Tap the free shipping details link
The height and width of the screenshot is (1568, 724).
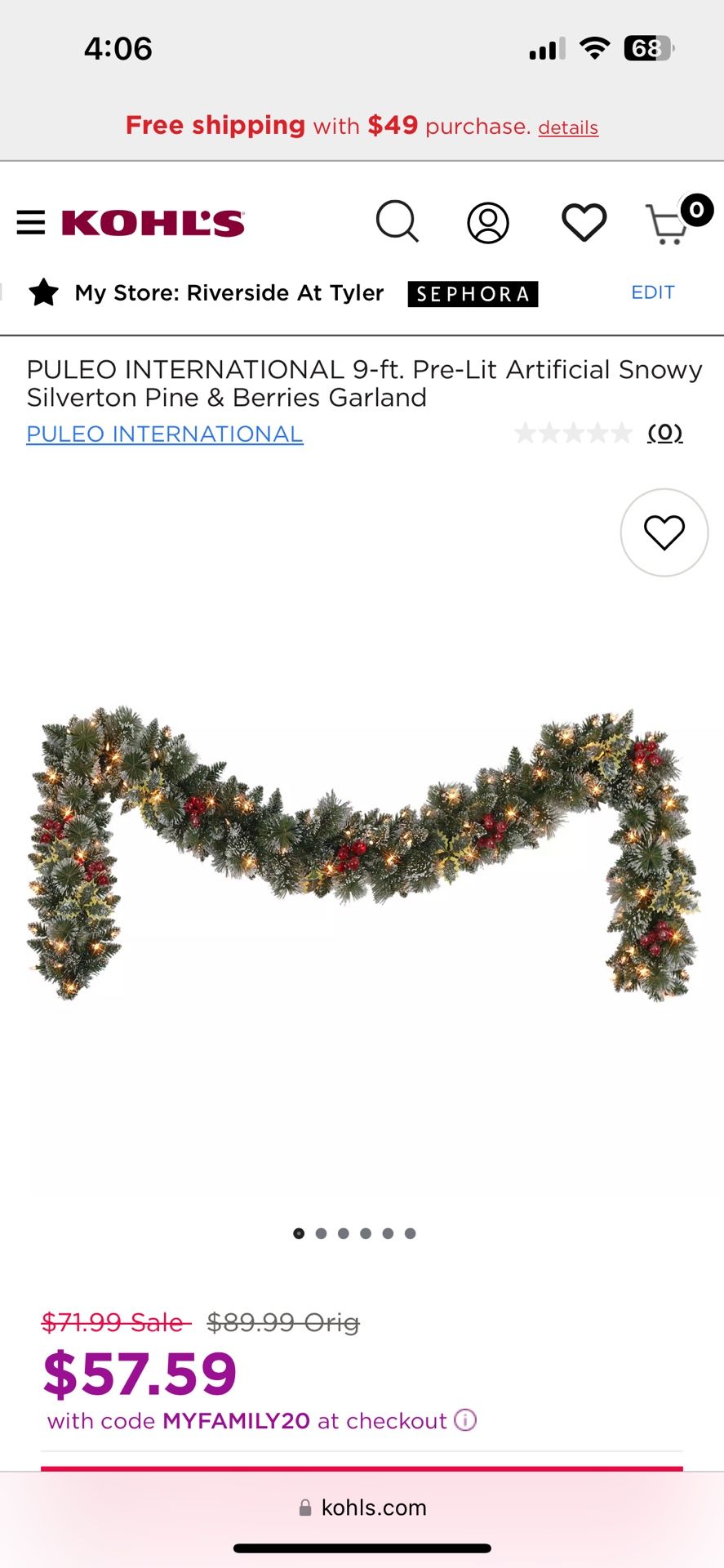click(x=568, y=127)
